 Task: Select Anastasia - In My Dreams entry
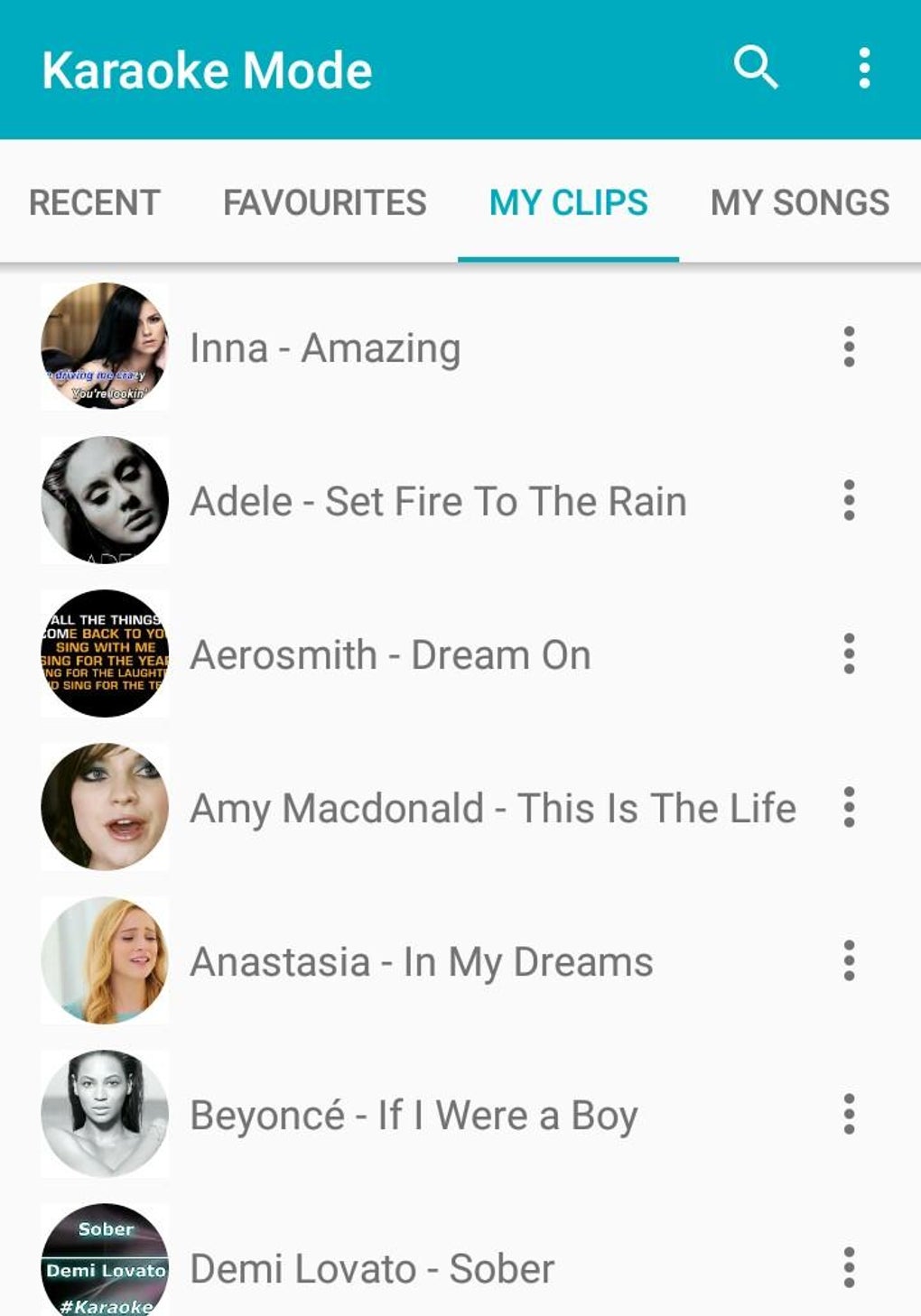tap(421, 961)
